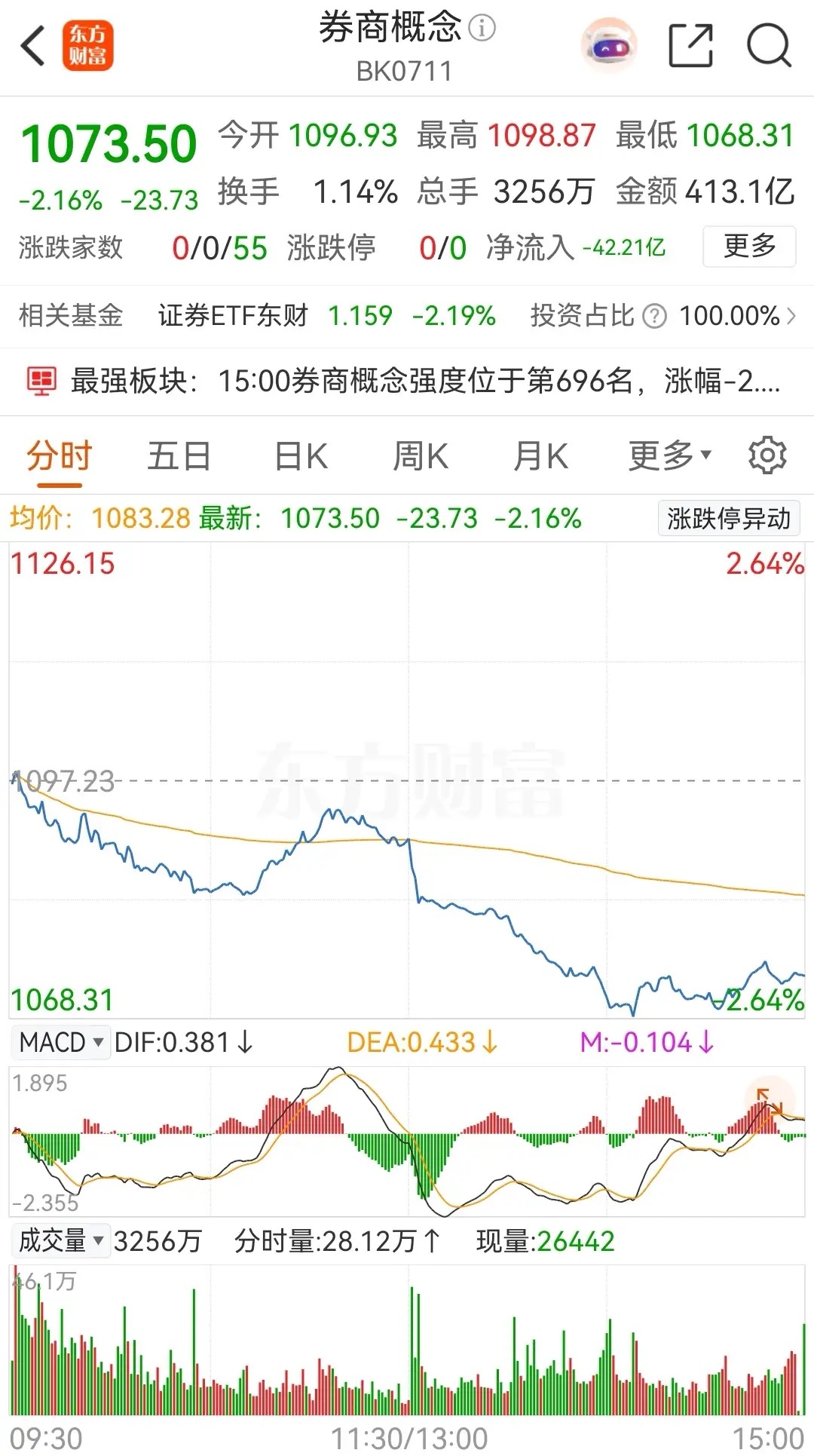
Task: Tap the help icon next to 投资占比
Action: [654, 316]
